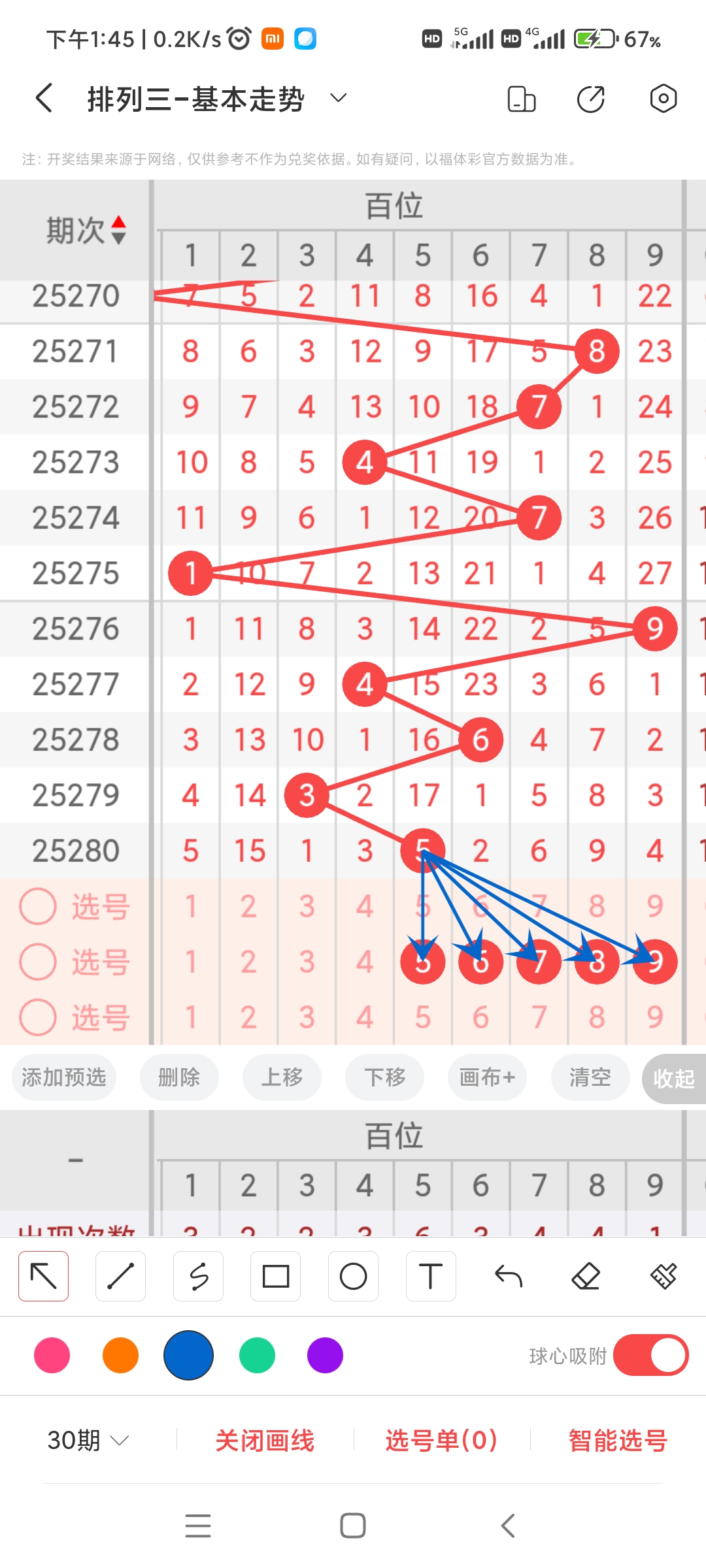
Task: Tap 添加预选 button
Action: click(64, 1077)
